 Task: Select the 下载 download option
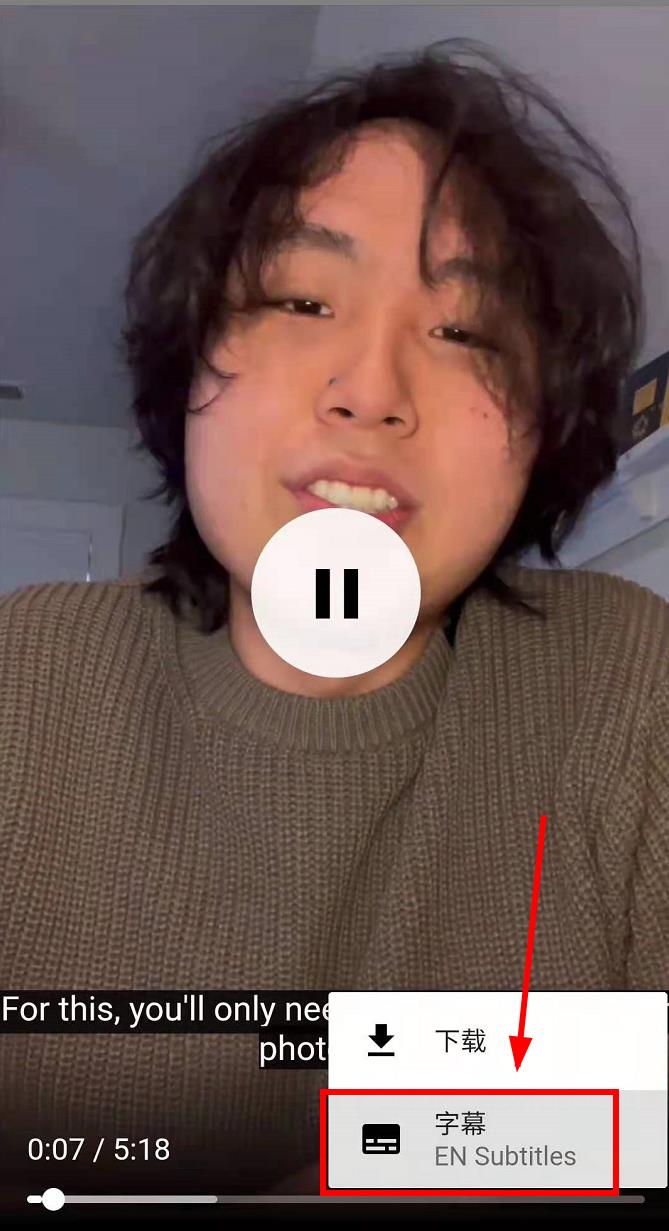460,1041
